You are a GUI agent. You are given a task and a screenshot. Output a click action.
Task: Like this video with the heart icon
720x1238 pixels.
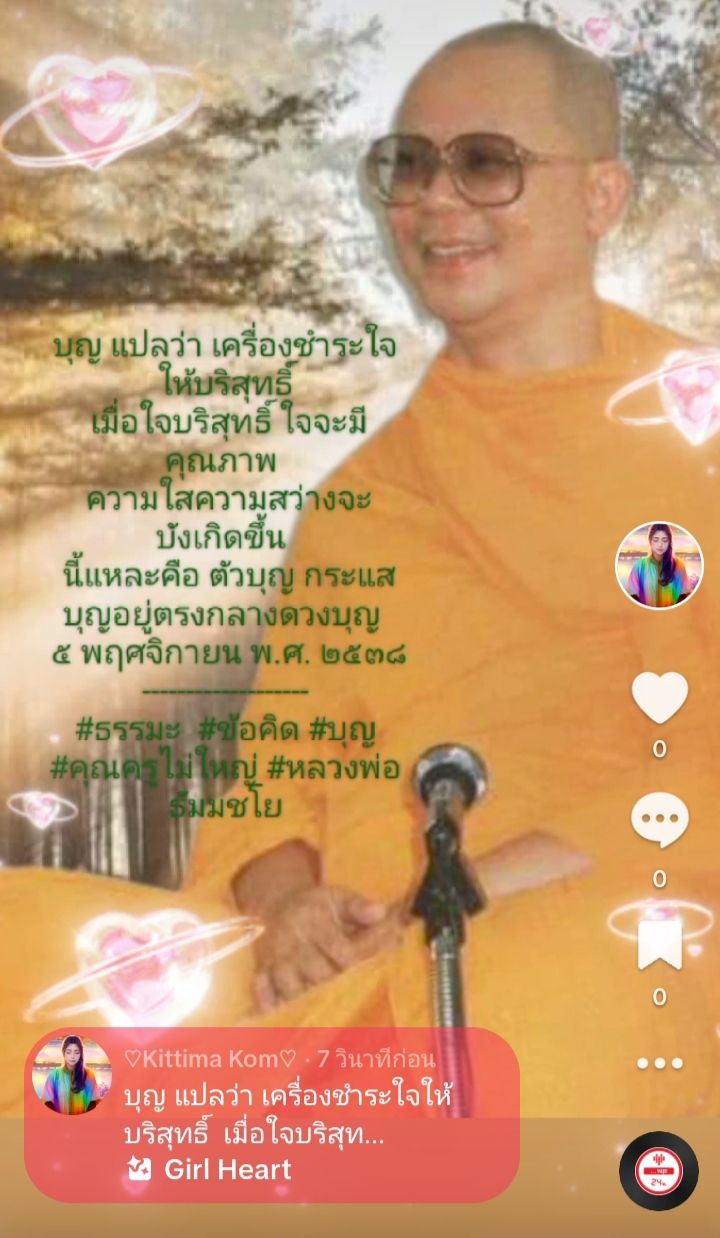click(660, 698)
